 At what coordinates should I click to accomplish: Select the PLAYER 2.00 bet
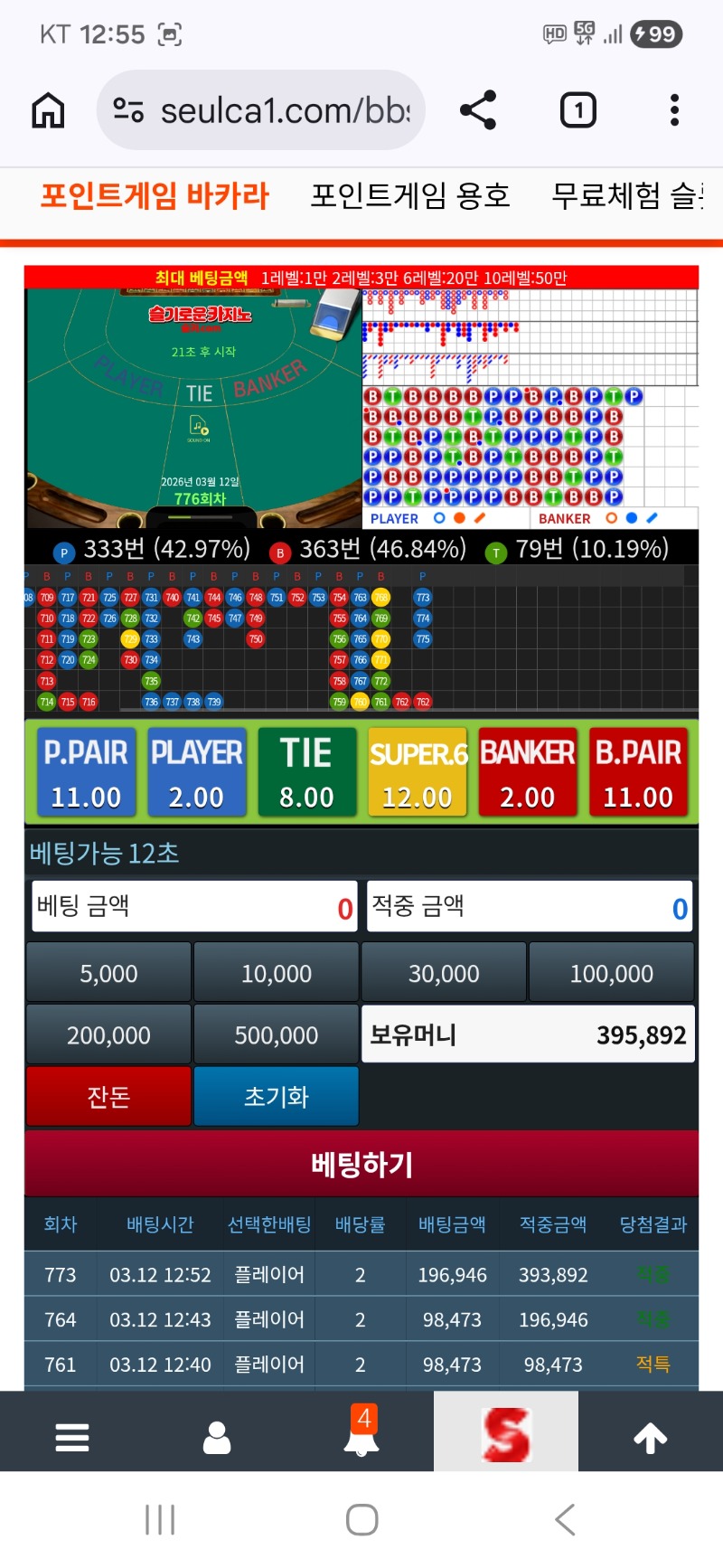tap(196, 773)
